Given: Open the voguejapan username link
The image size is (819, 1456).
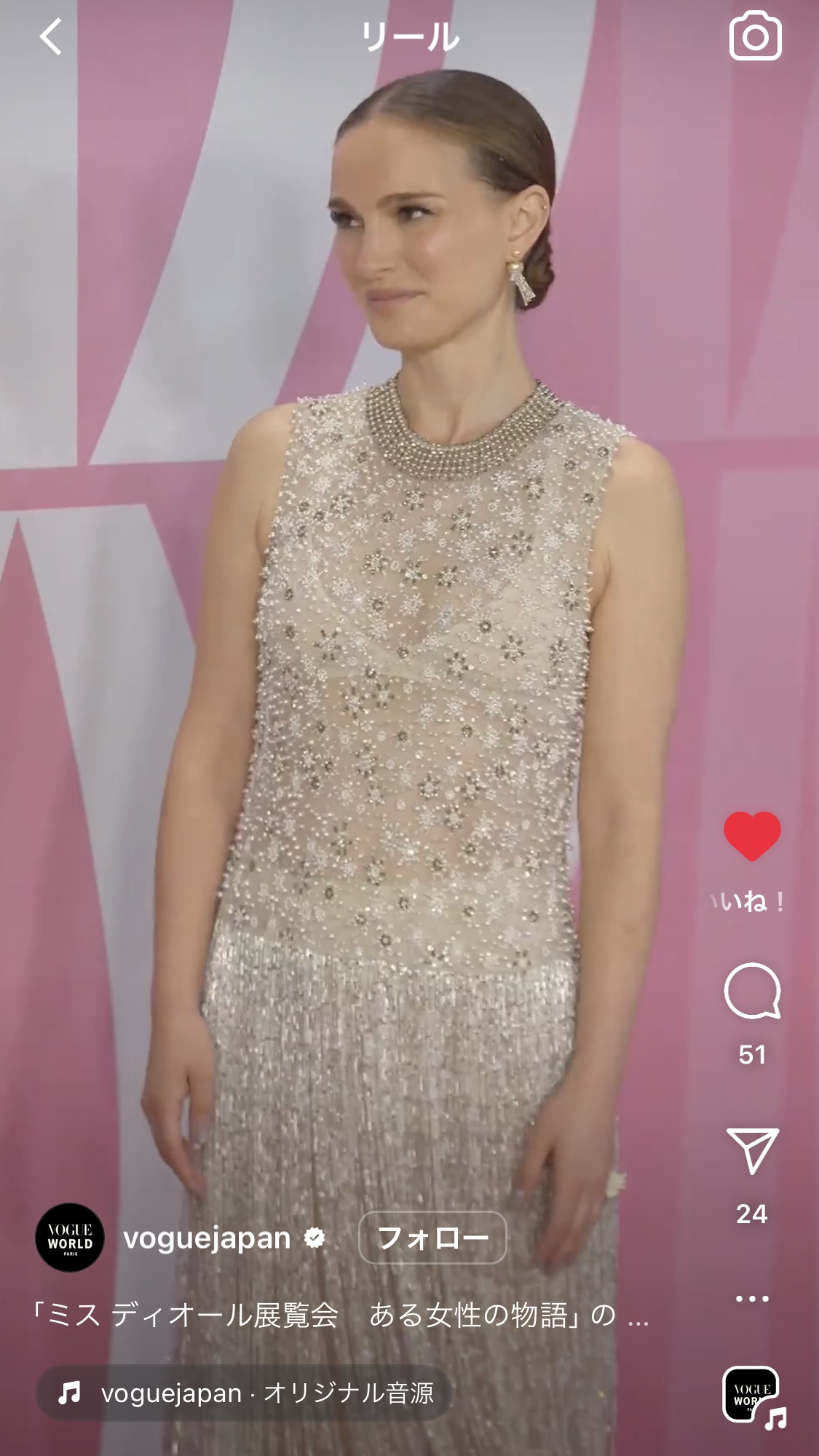Looking at the screenshot, I should (207, 1238).
